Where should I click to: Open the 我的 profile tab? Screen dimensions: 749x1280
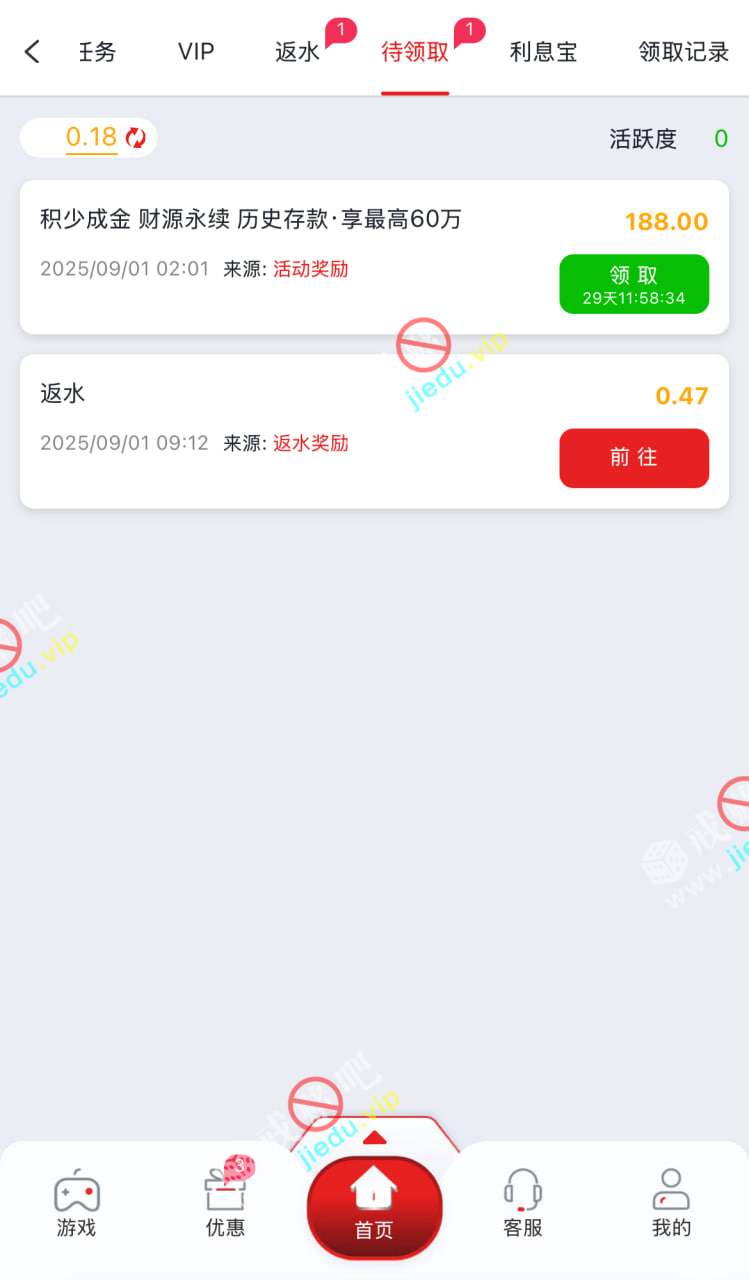pos(671,1204)
